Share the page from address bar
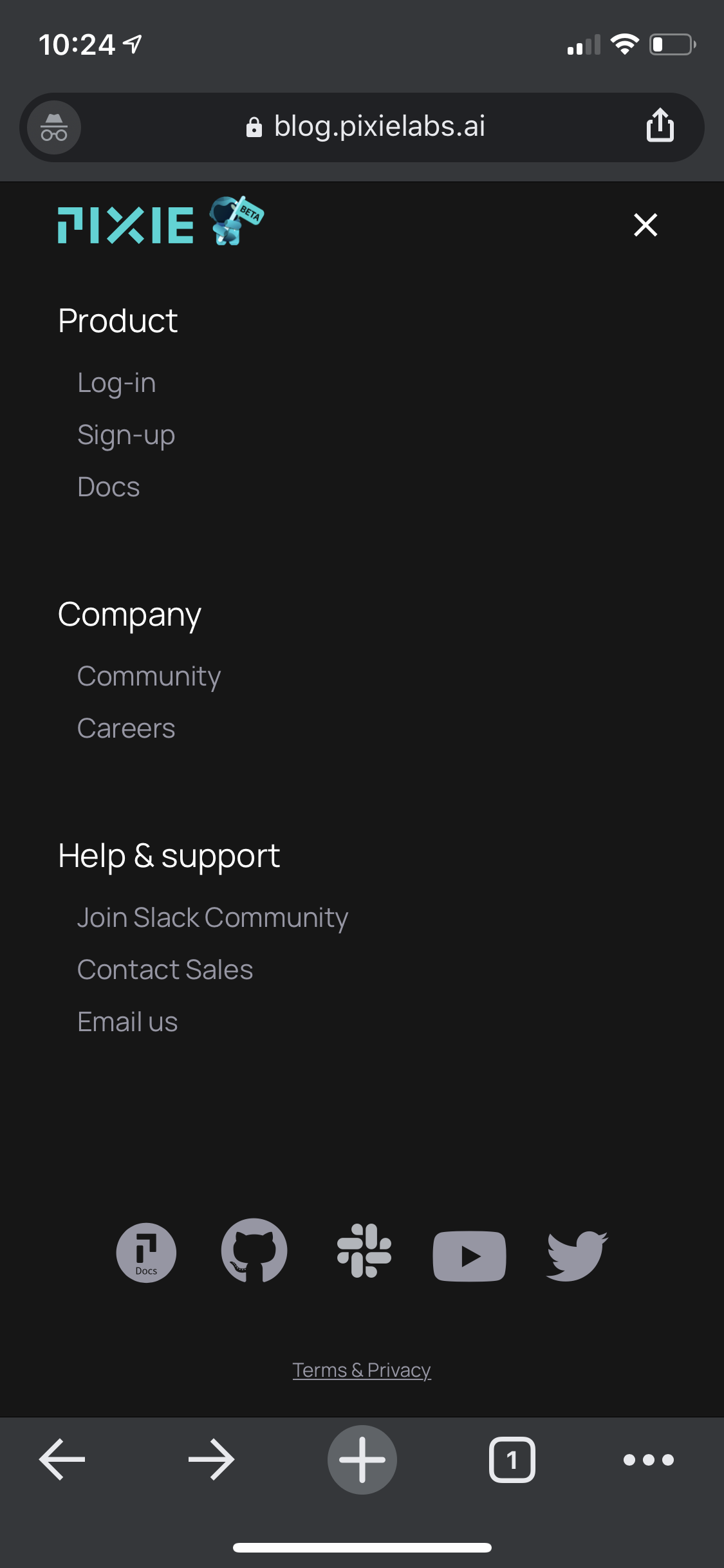This screenshot has height=1568, width=724. (660, 125)
